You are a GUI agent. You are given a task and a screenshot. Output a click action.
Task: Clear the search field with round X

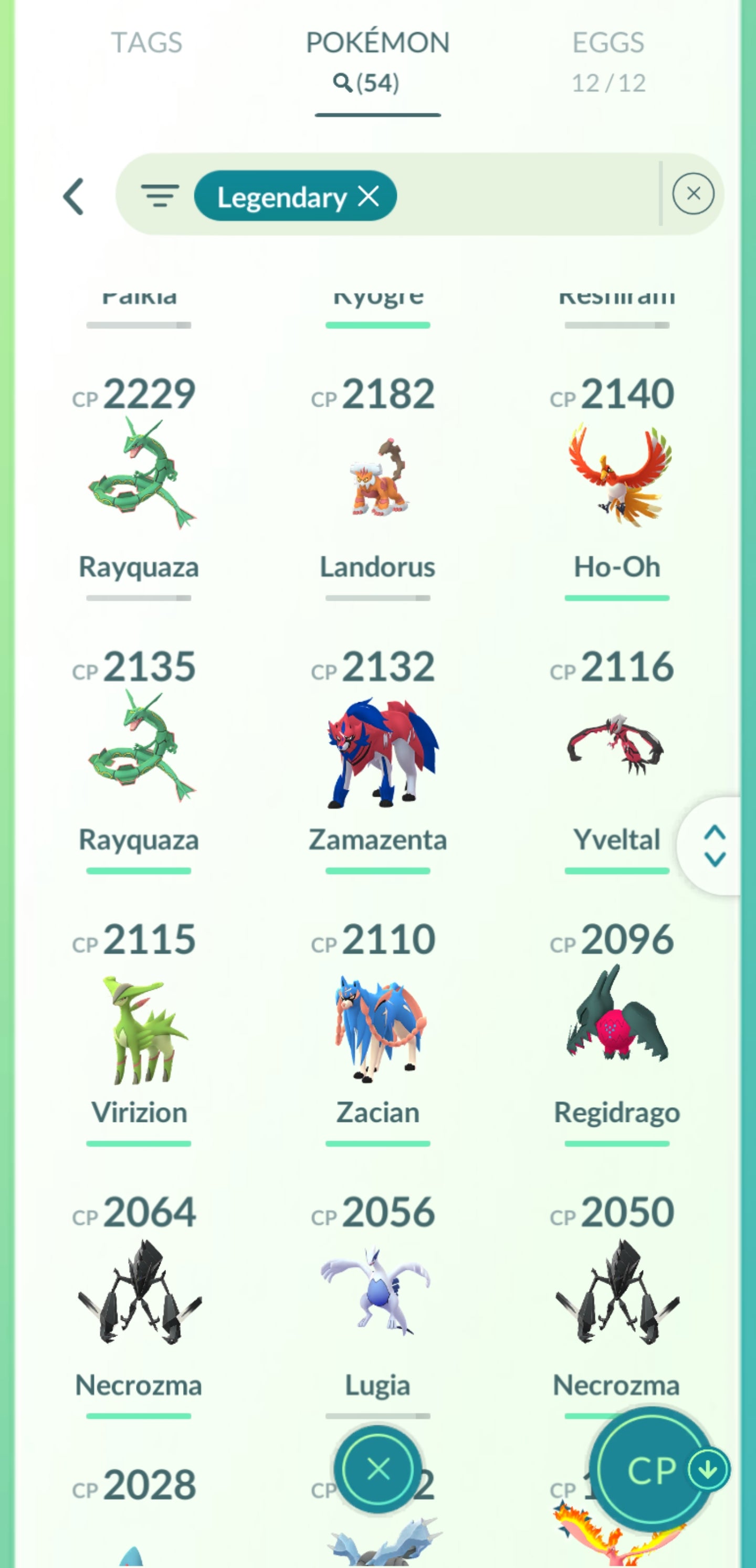point(692,194)
